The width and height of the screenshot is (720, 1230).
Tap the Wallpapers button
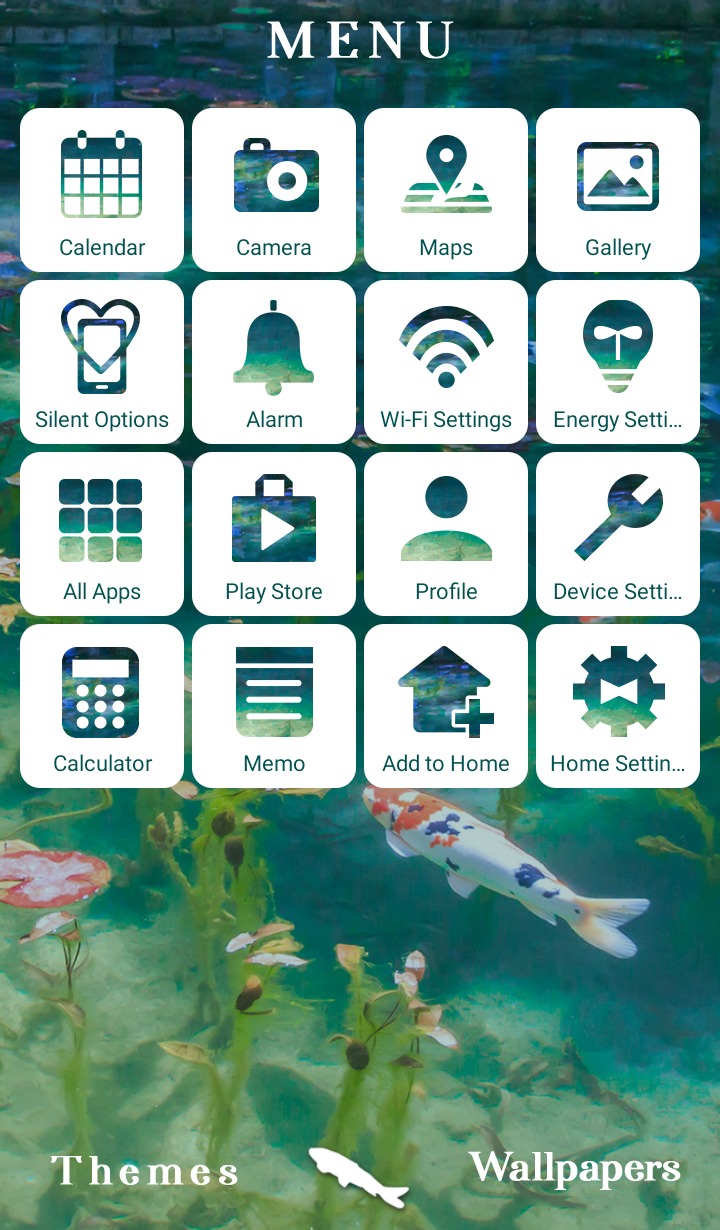575,1168
